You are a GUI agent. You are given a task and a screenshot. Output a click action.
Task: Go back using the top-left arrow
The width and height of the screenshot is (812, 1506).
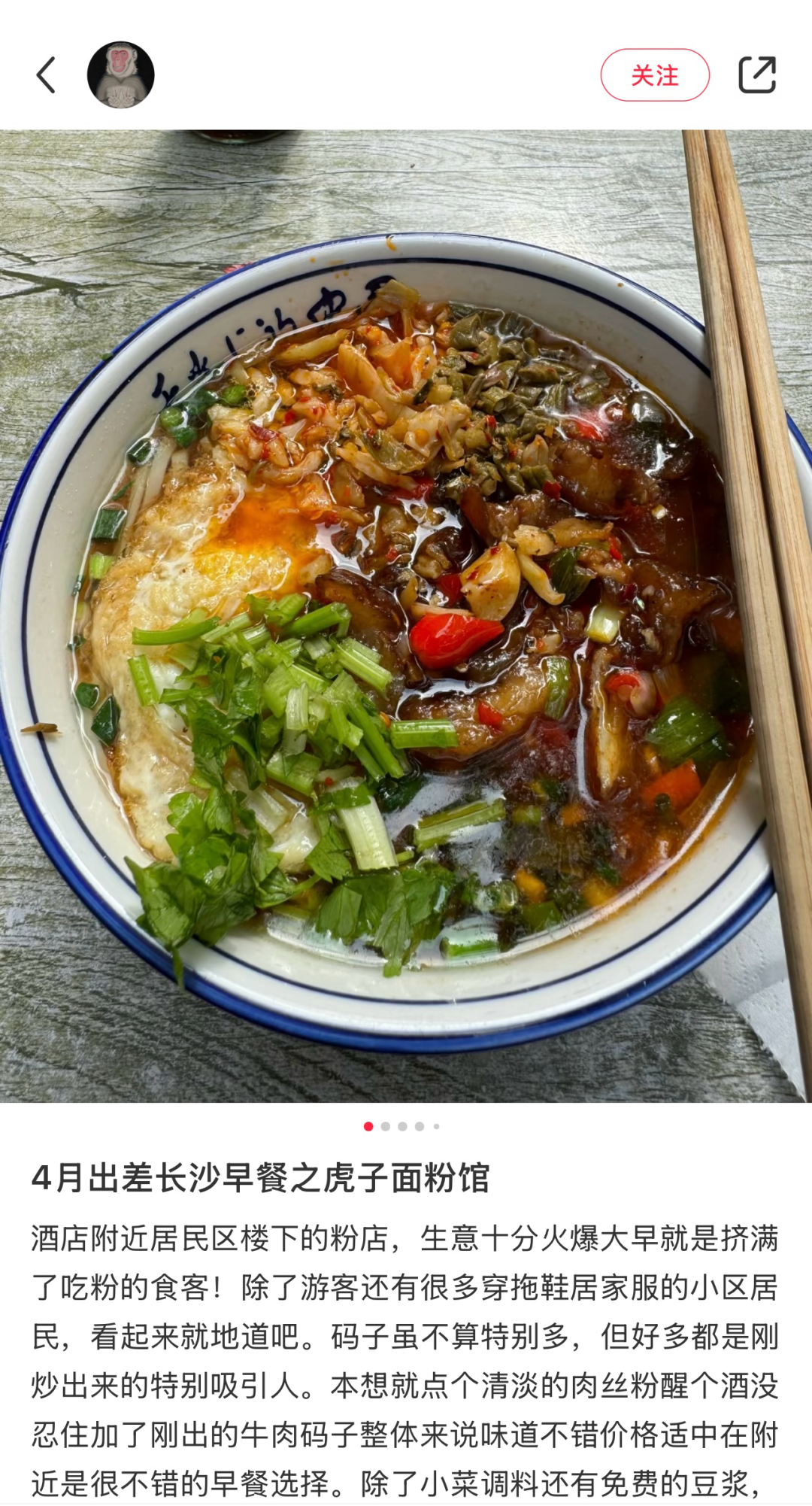click(47, 75)
